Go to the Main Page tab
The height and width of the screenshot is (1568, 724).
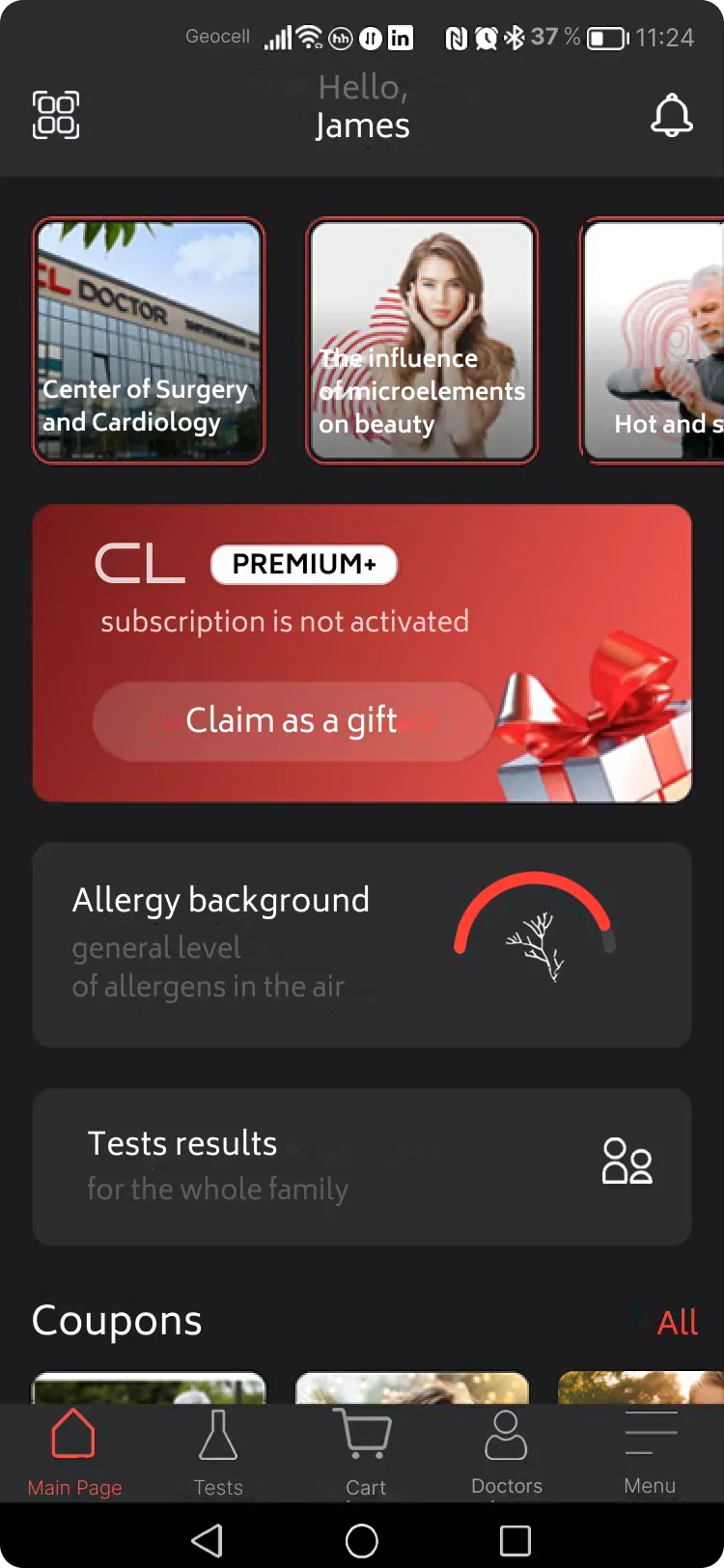tap(74, 1452)
